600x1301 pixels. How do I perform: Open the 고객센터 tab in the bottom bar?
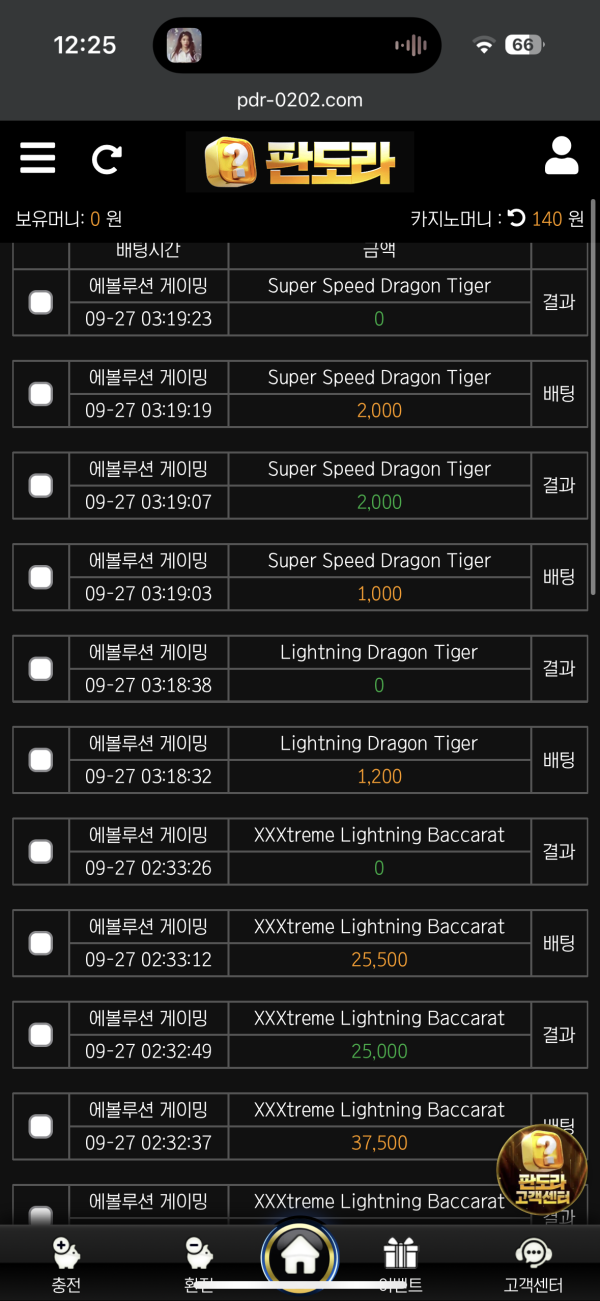tap(533, 1265)
